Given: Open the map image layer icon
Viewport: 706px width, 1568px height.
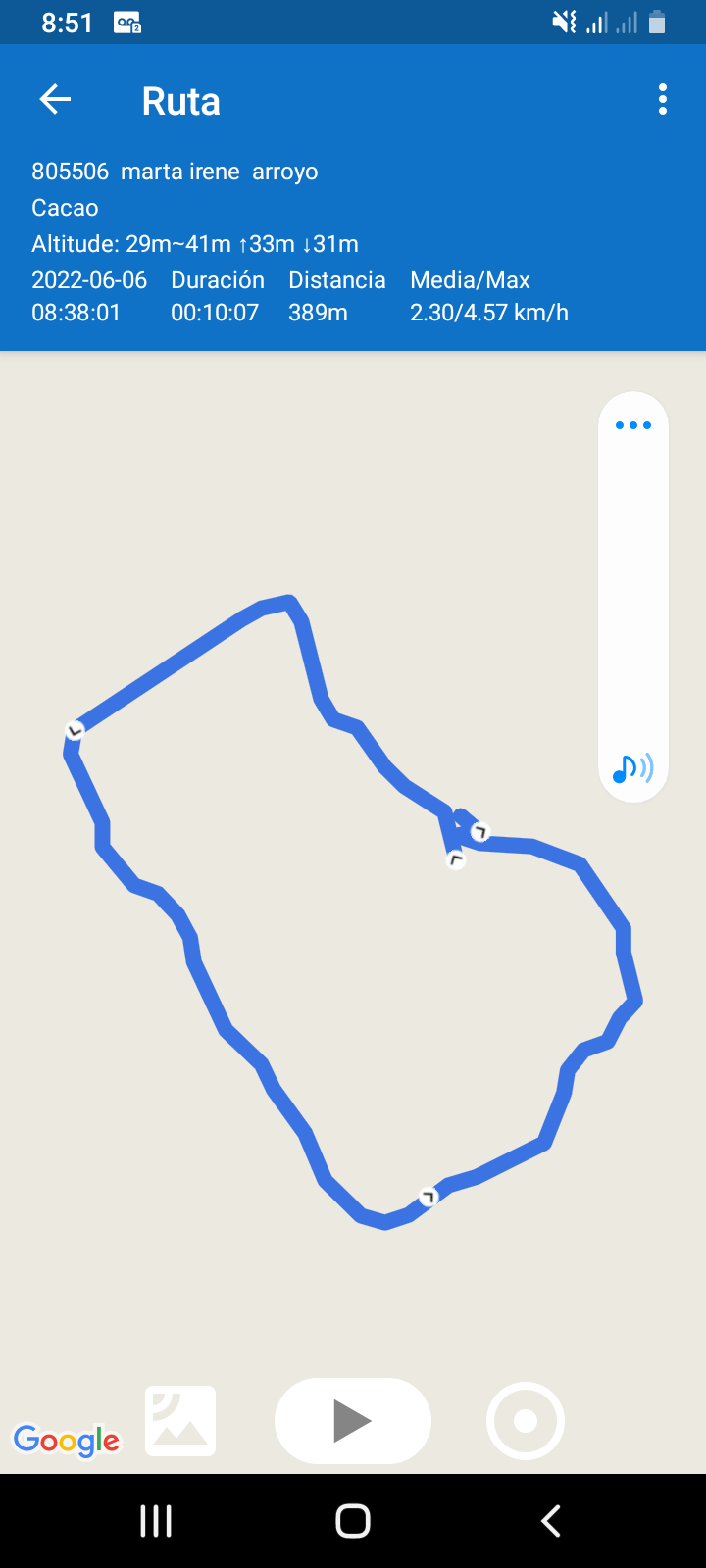Looking at the screenshot, I should [x=180, y=1421].
